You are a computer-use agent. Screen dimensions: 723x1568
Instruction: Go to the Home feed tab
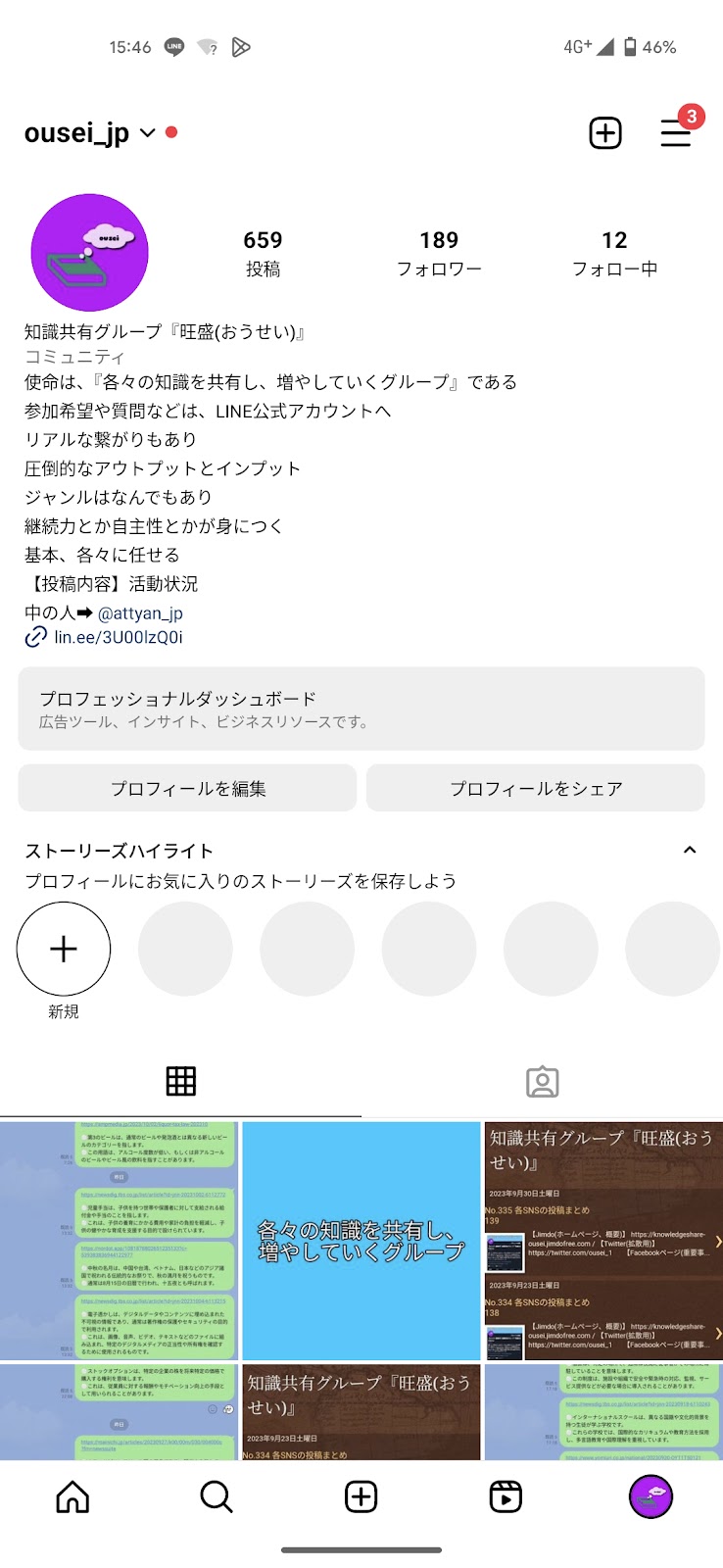tap(72, 1496)
